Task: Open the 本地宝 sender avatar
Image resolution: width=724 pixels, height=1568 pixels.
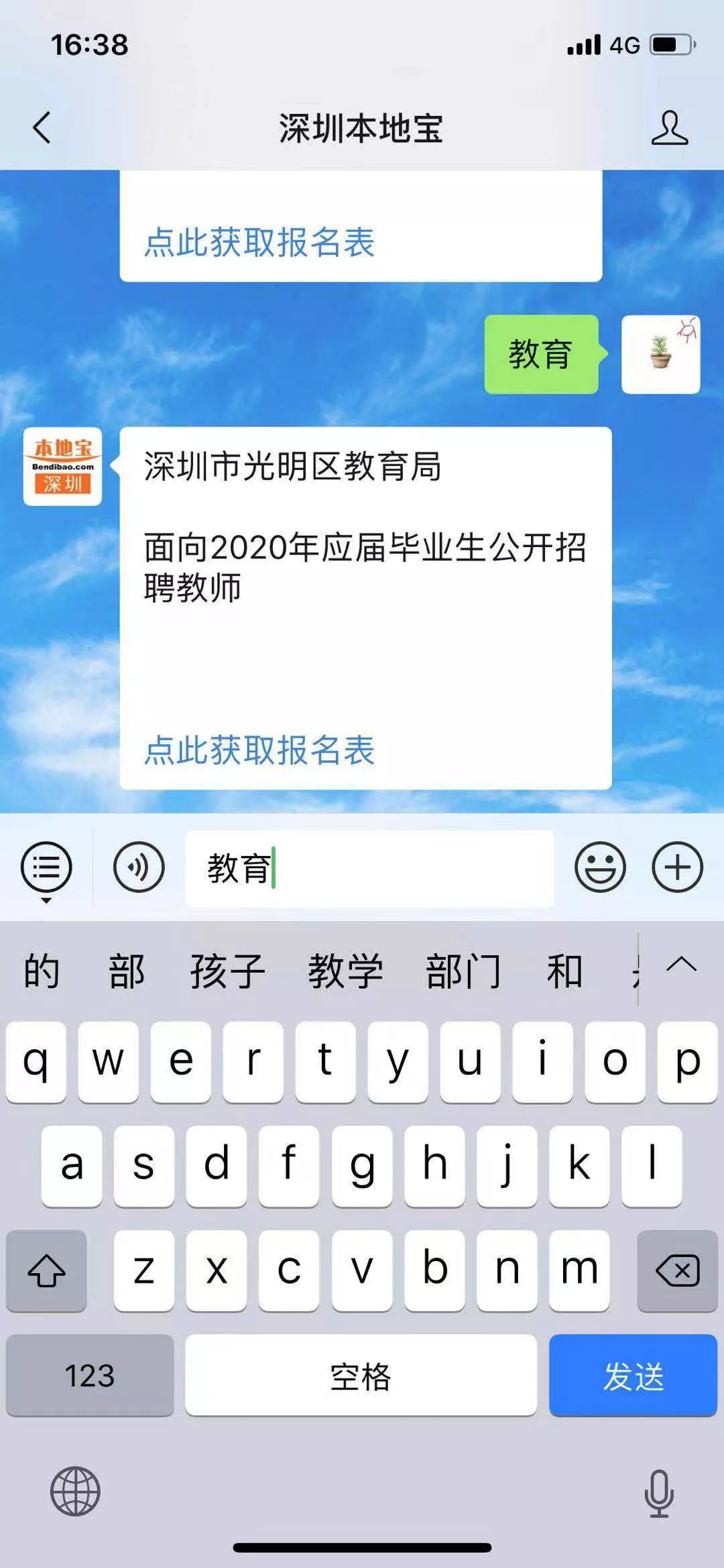Action: click(62, 466)
